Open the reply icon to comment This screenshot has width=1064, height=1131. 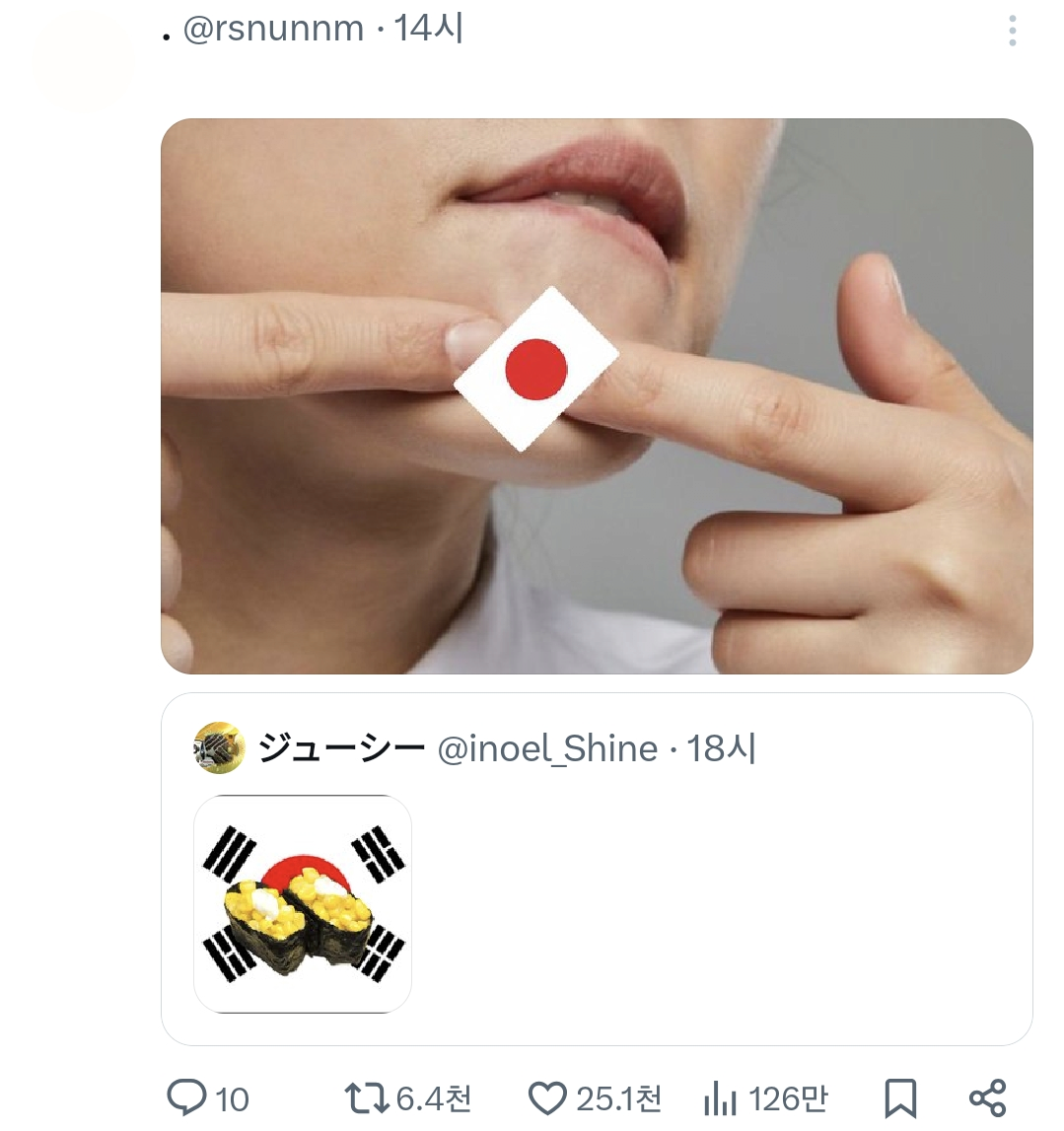(x=186, y=1096)
